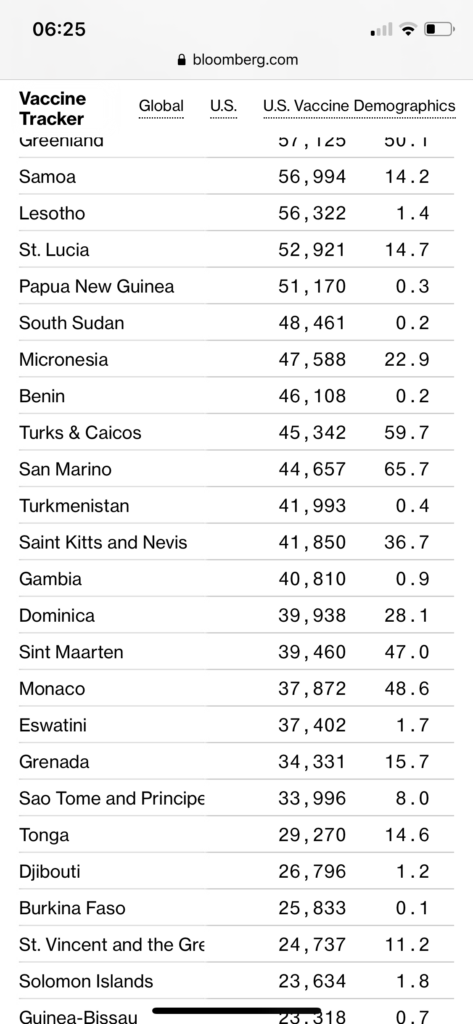Tap the bloomberg.com address bar
Viewport: 473px width, 1024px height.
point(237,60)
